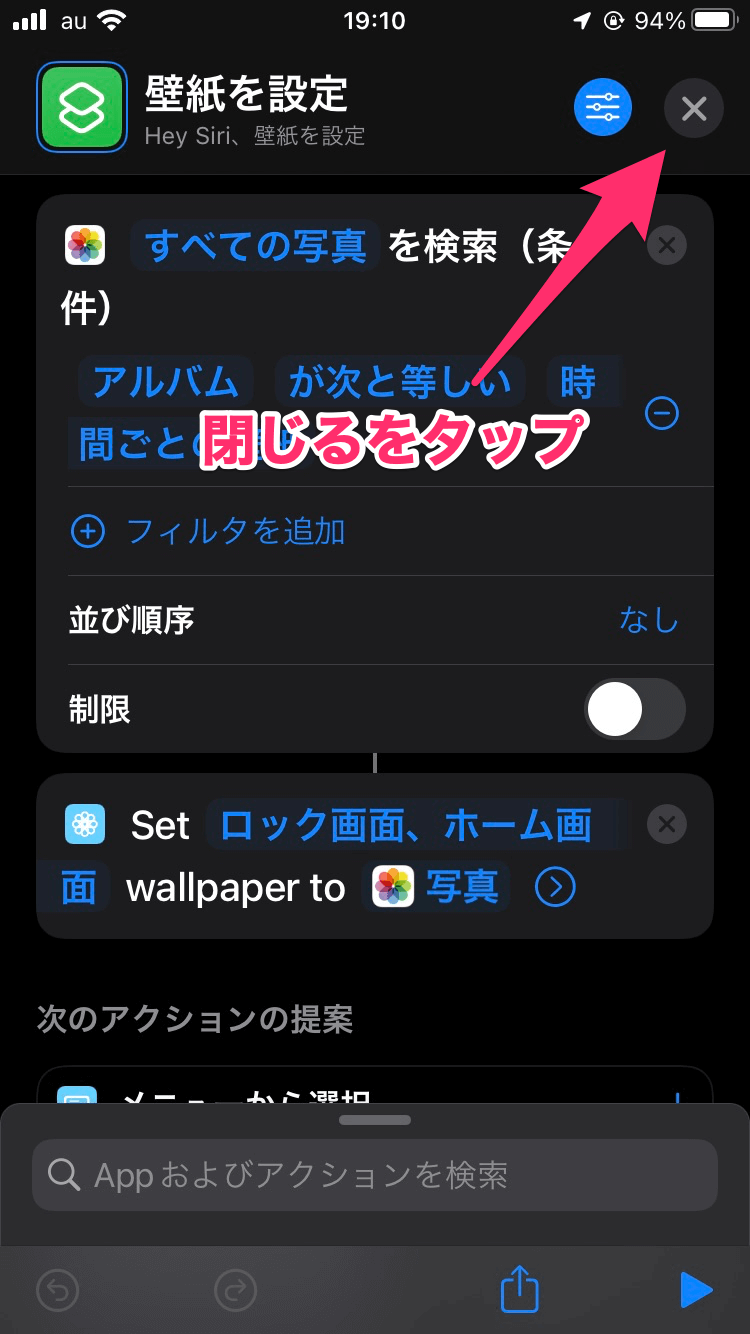Tap the すべての写真 parameter

coord(255,245)
